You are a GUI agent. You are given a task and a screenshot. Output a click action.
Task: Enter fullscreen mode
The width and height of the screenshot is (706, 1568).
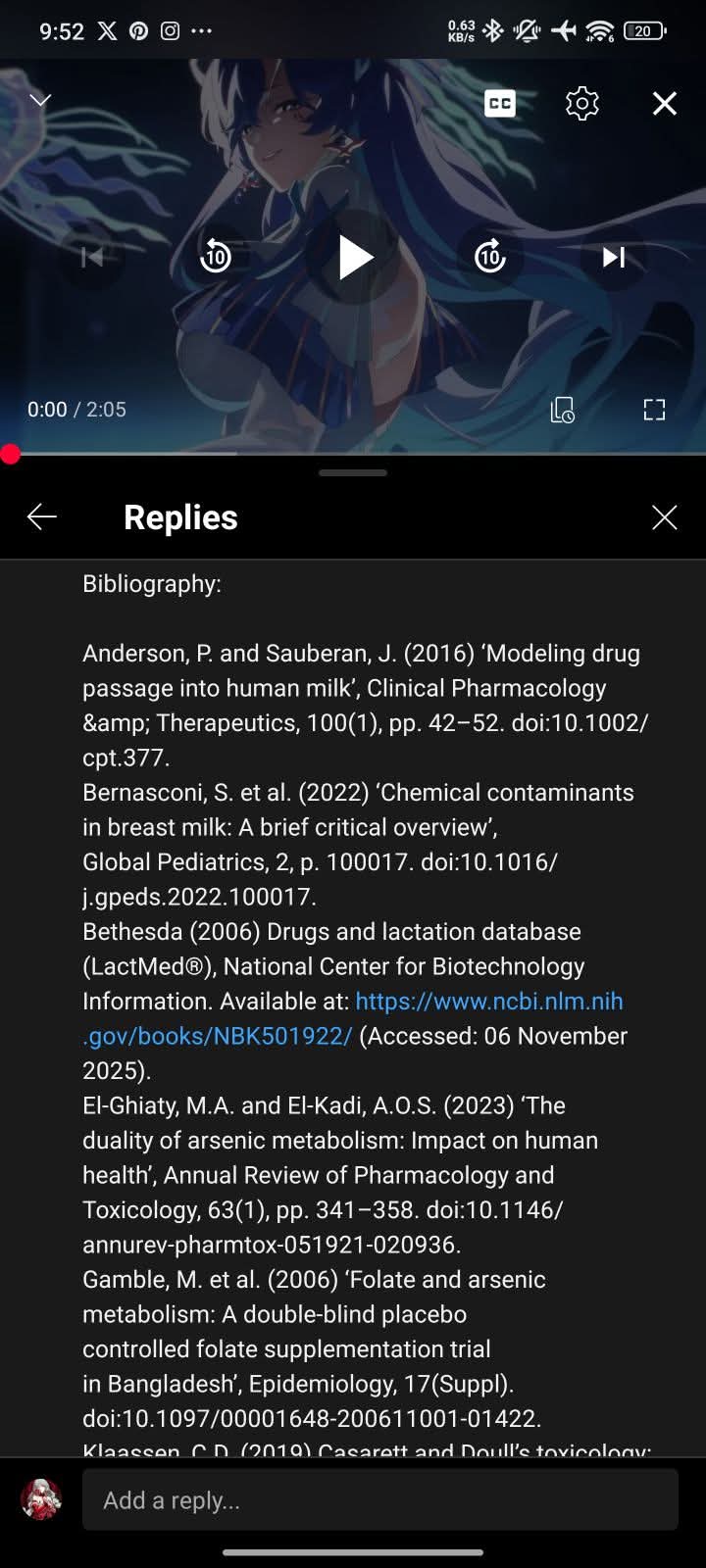click(654, 410)
